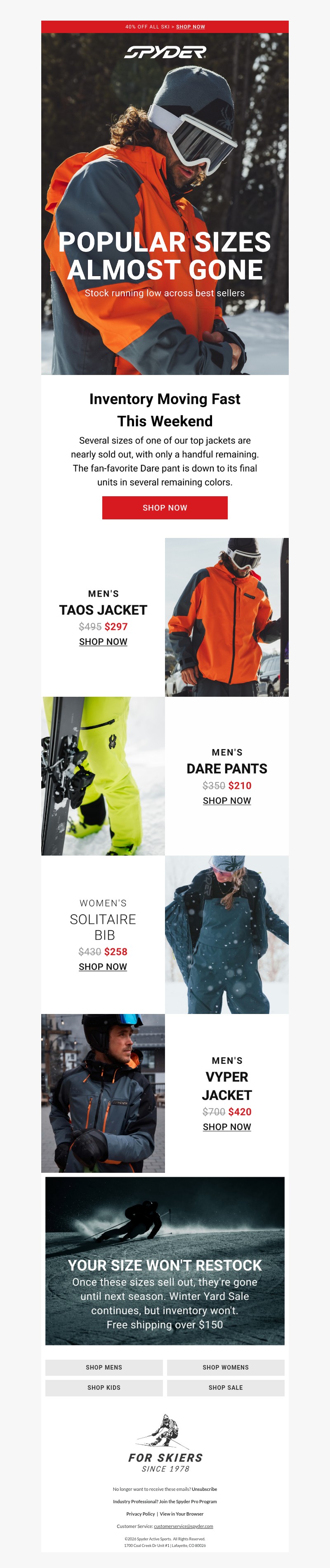Unsubscribe from these emails
Image resolution: width=330 pixels, height=1568 pixels.
pos(204,1489)
